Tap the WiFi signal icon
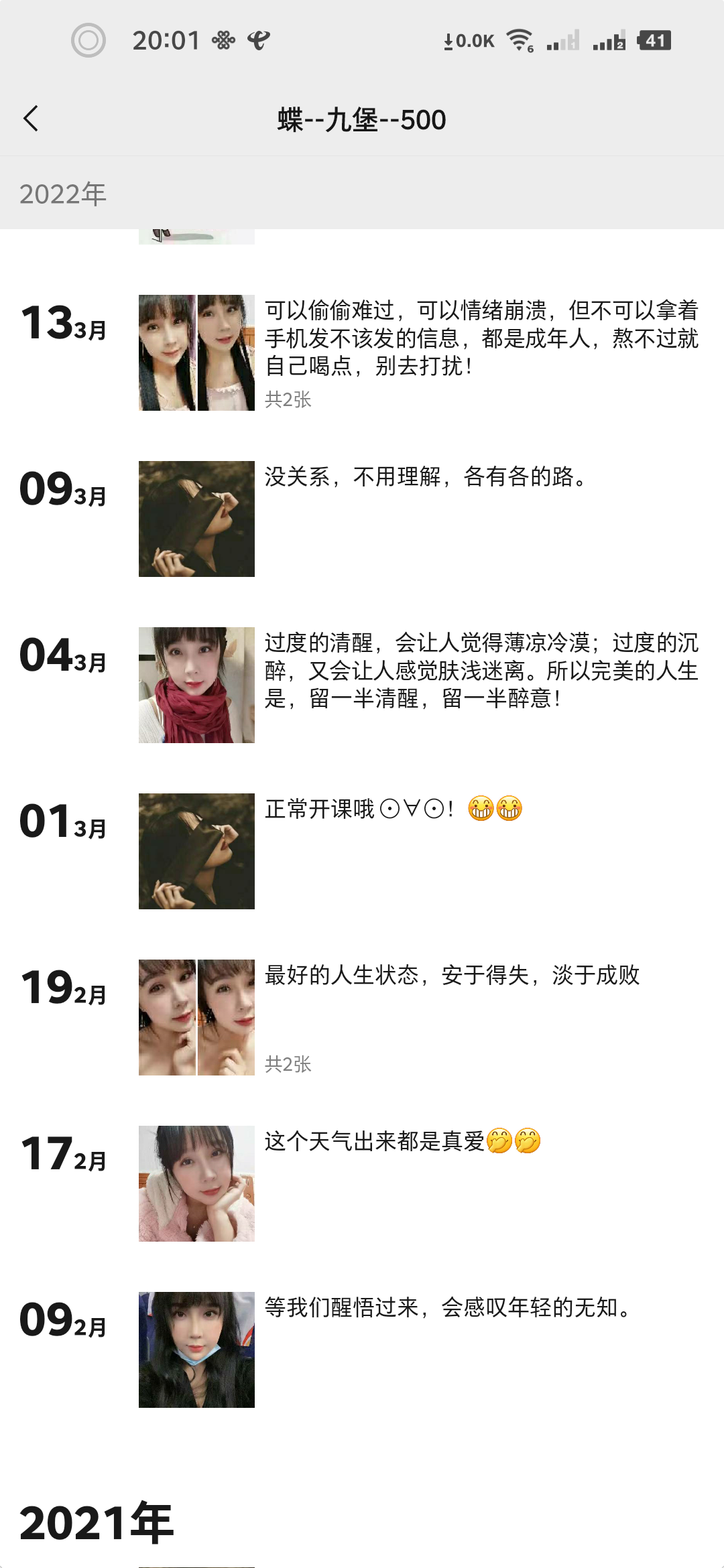 [522, 40]
